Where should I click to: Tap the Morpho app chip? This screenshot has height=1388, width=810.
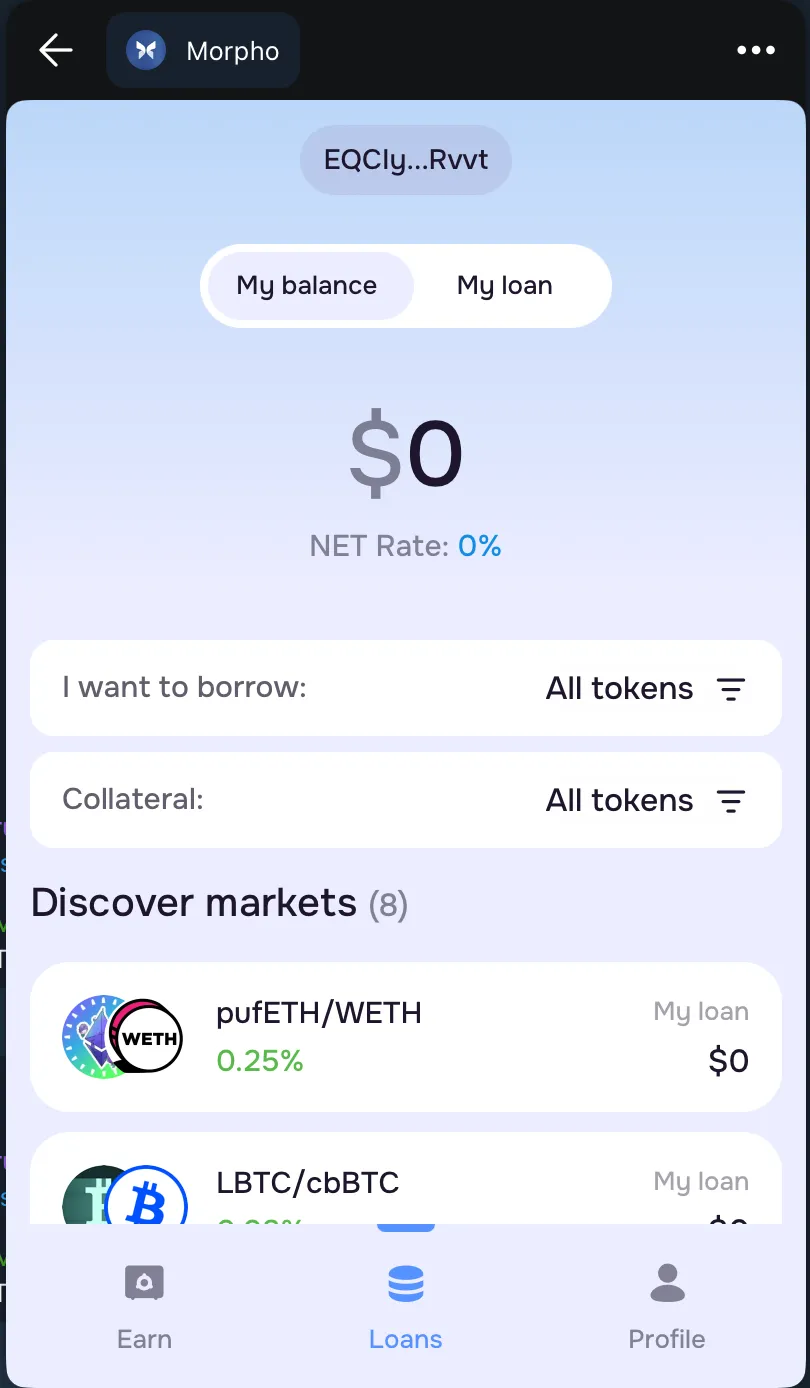click(x=203, y=50)
